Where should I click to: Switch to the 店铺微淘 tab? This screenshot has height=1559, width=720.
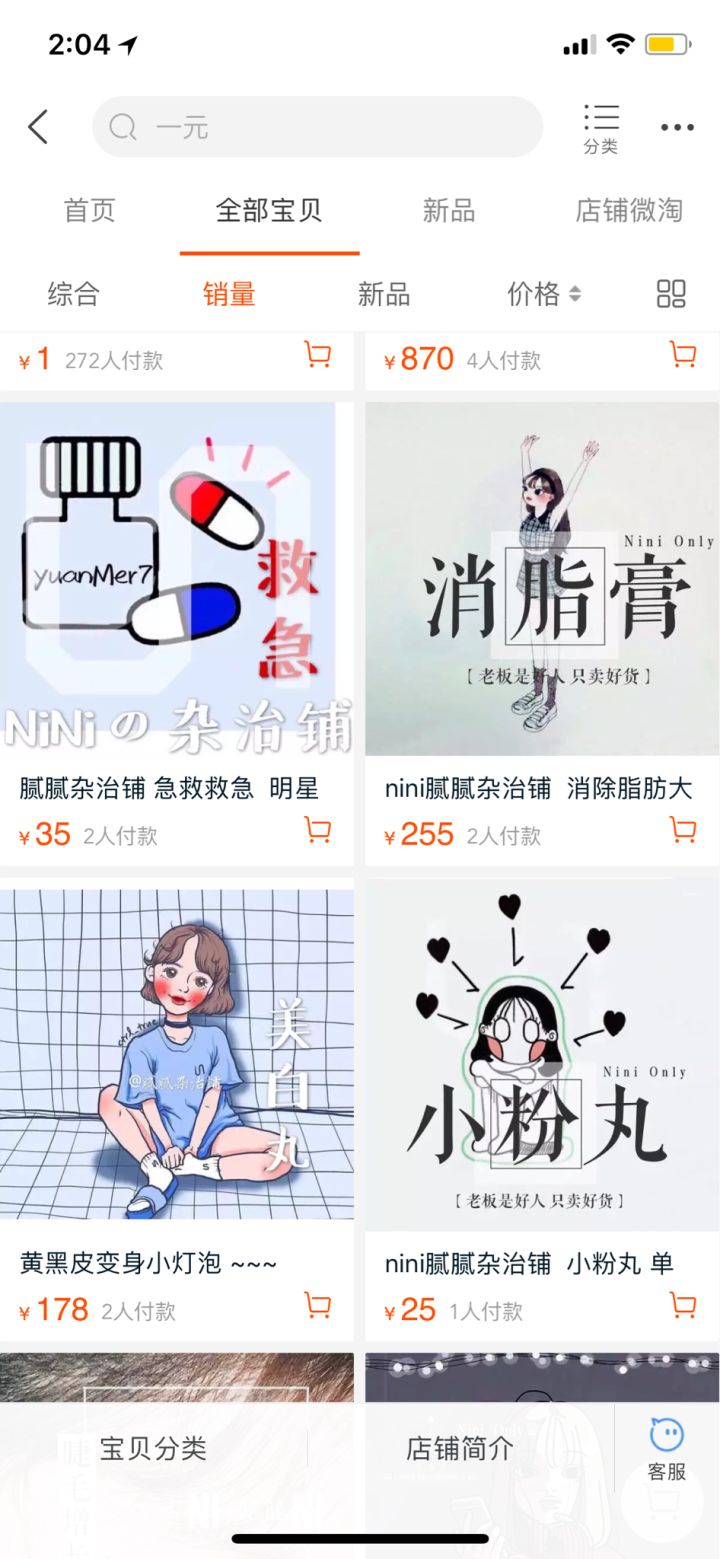click(628, 210)
